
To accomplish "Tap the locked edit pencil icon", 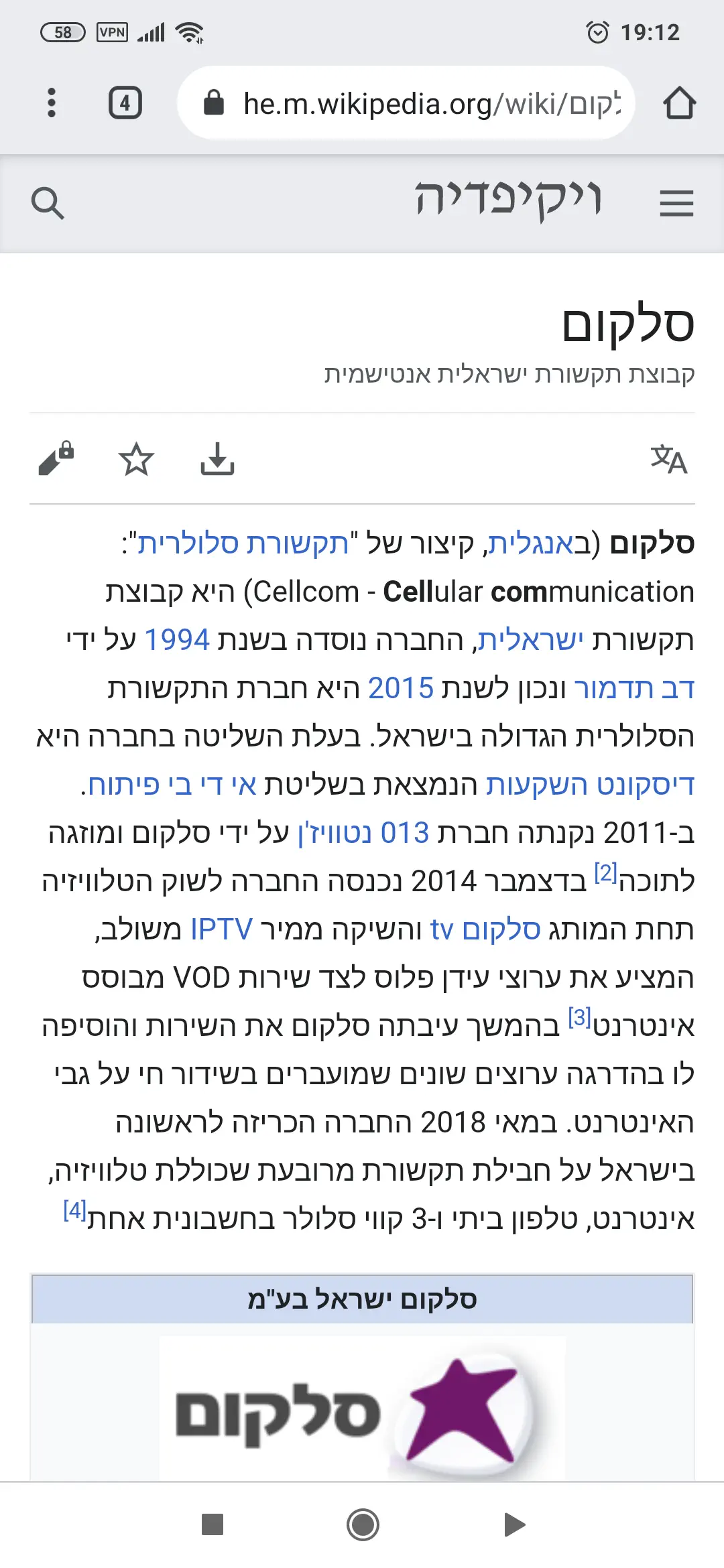I will pyautogui.click(x=56, y=460).
